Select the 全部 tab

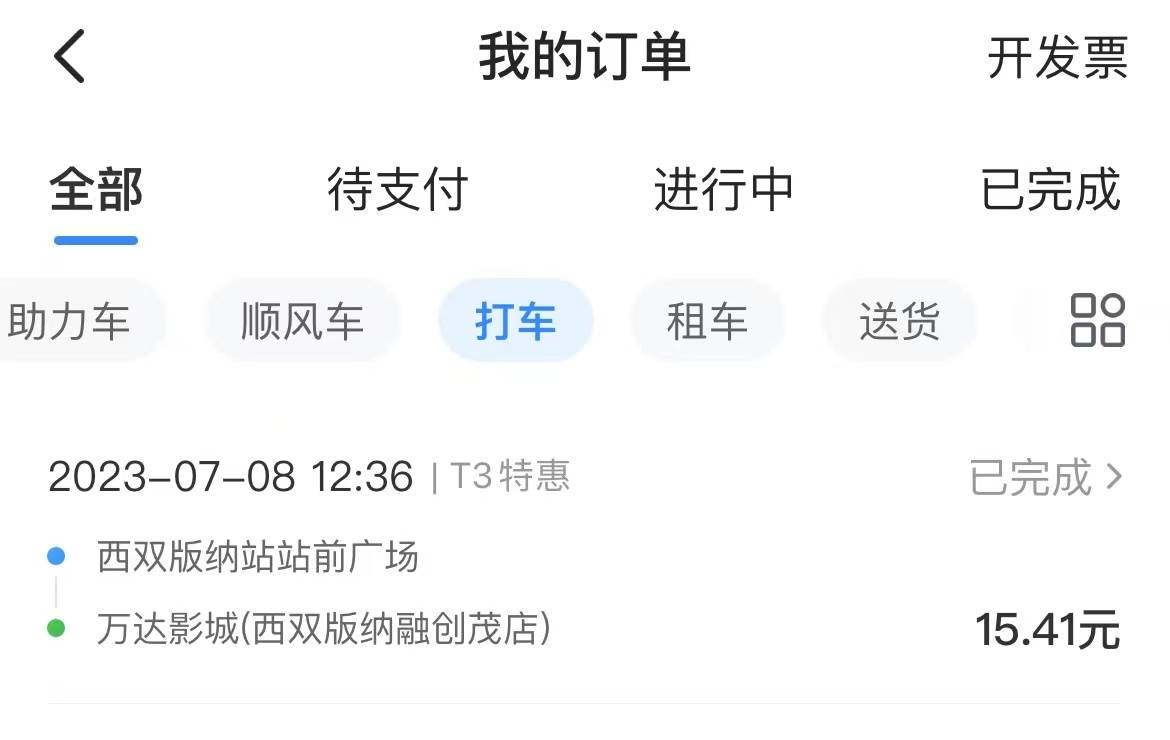pos(96,190)
